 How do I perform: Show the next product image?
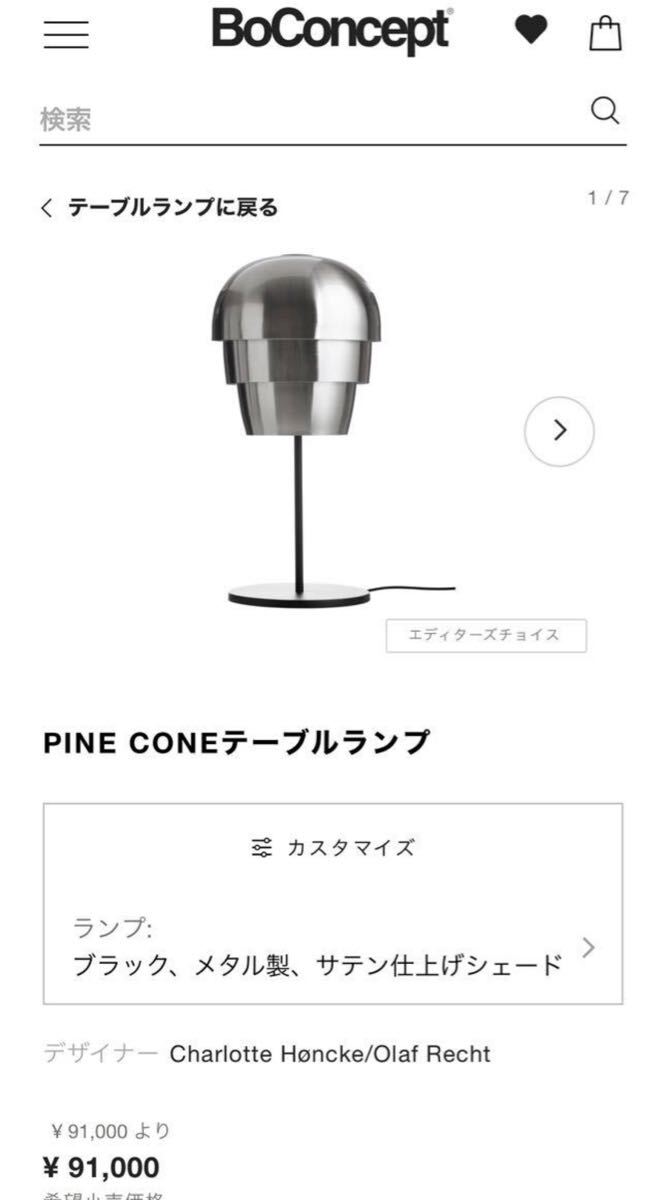click(559, 431)
